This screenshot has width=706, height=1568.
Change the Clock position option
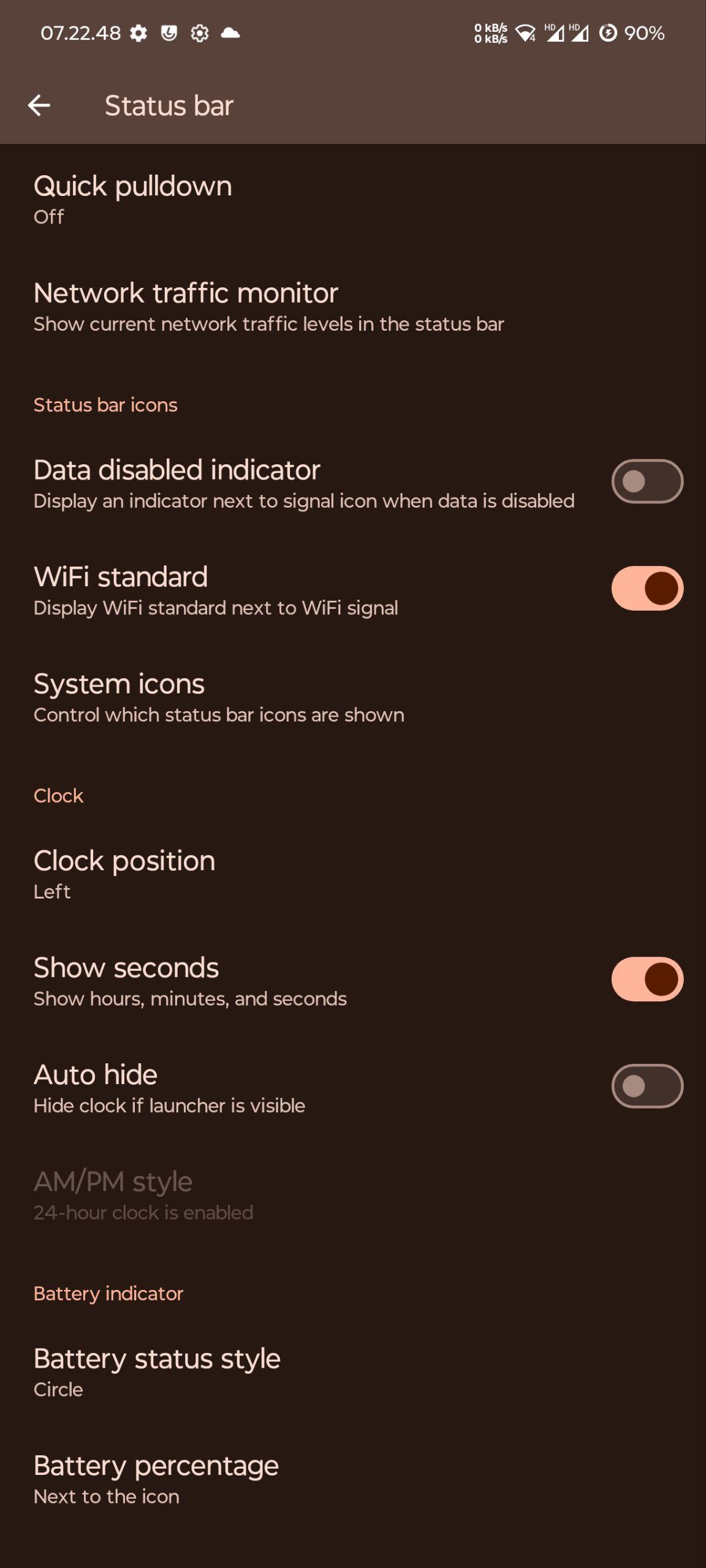pyautogui.click(x=353, y=874)
